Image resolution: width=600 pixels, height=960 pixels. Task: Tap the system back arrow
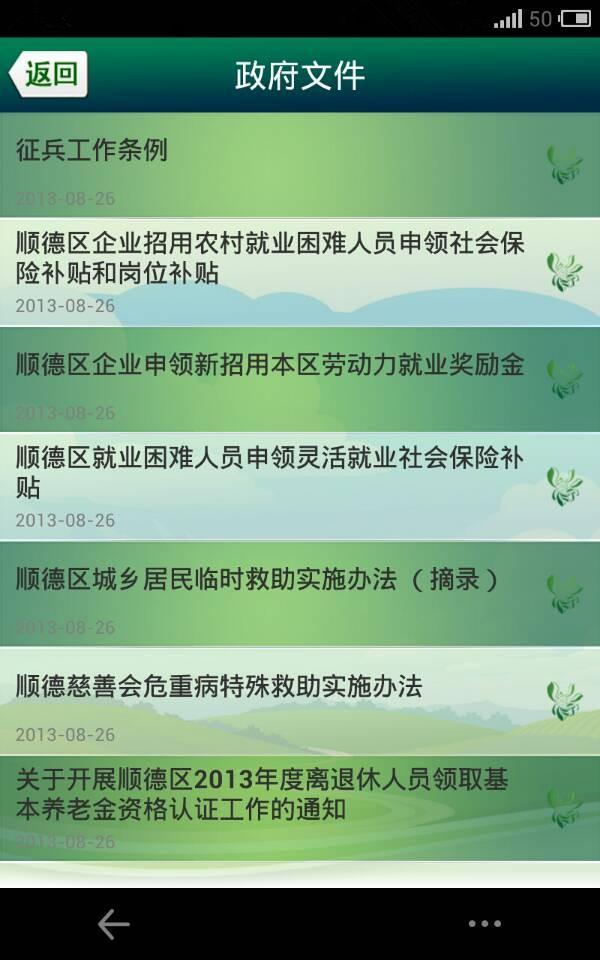point(113,924)
